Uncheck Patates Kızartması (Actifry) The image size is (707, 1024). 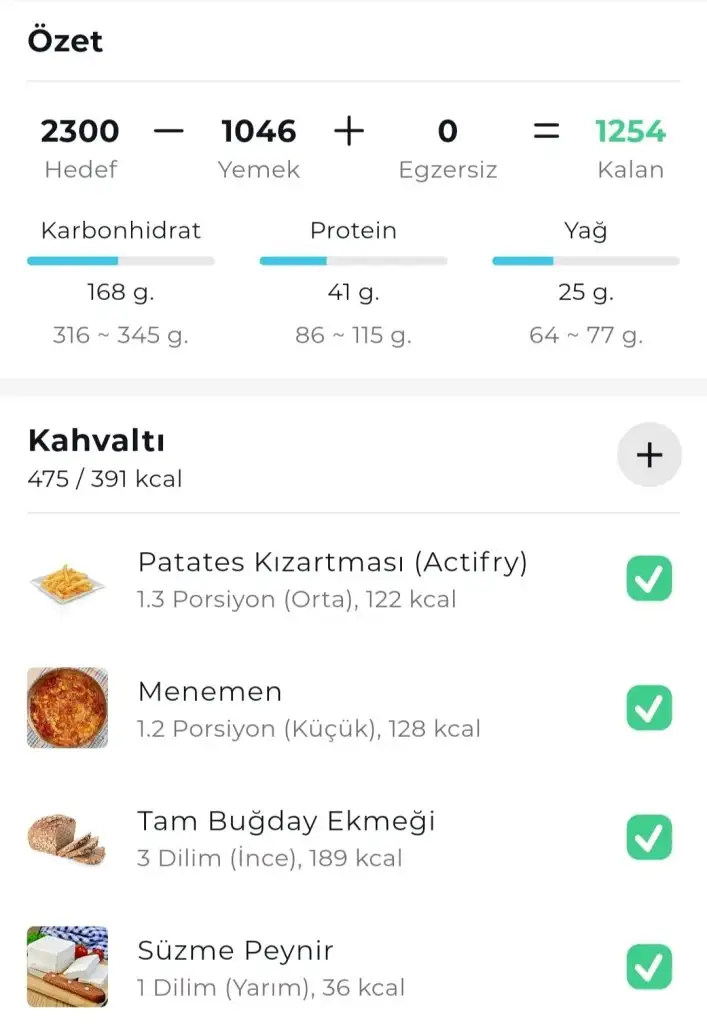(x=649, y=579)
